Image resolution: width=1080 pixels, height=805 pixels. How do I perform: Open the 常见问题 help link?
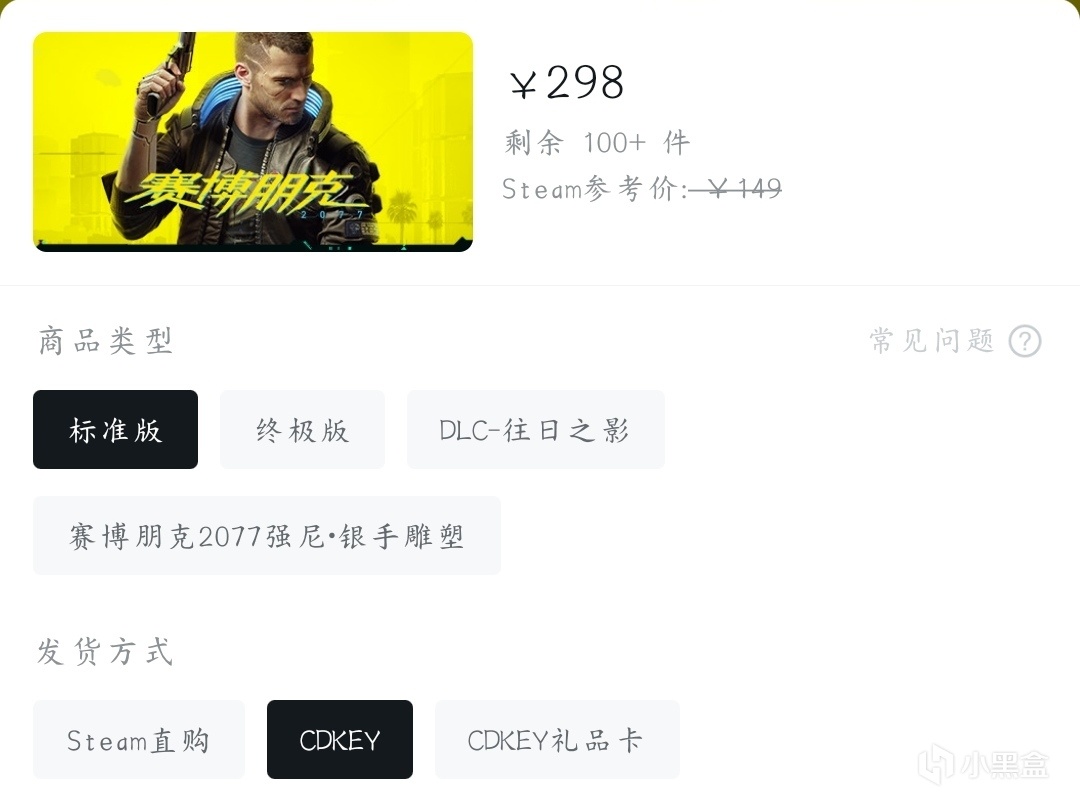click(954, 342)
